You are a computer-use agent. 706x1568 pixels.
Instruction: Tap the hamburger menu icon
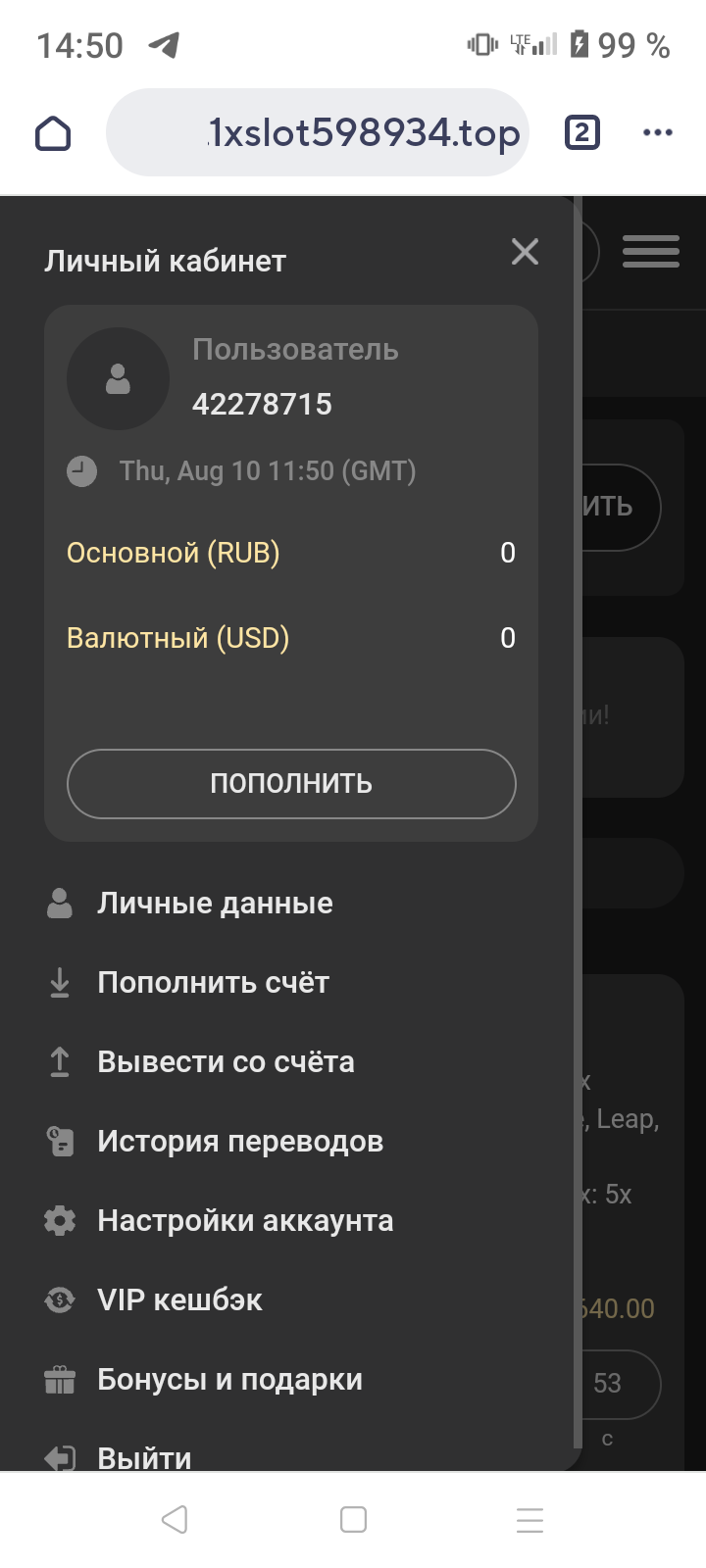click(650, 252)
